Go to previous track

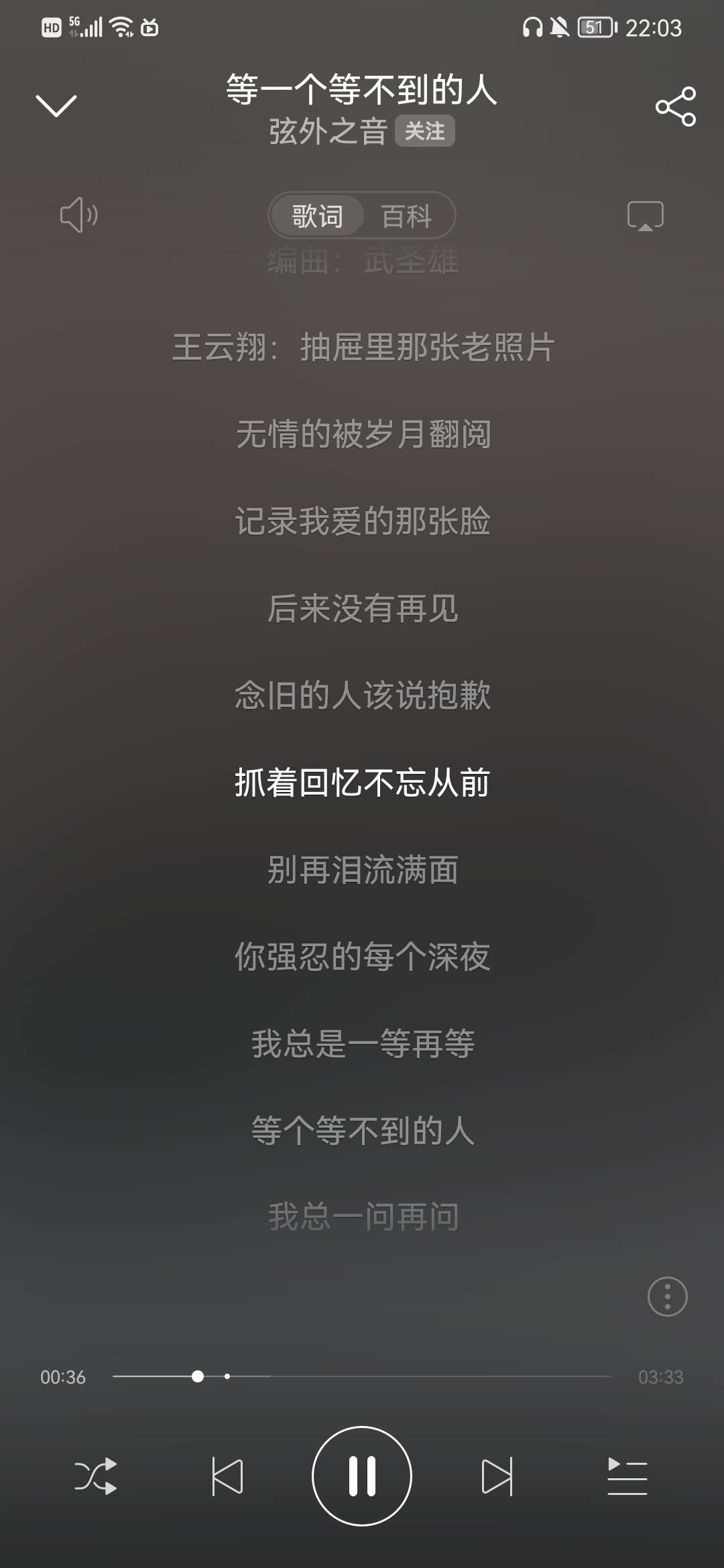click(x=227, y=1476)
